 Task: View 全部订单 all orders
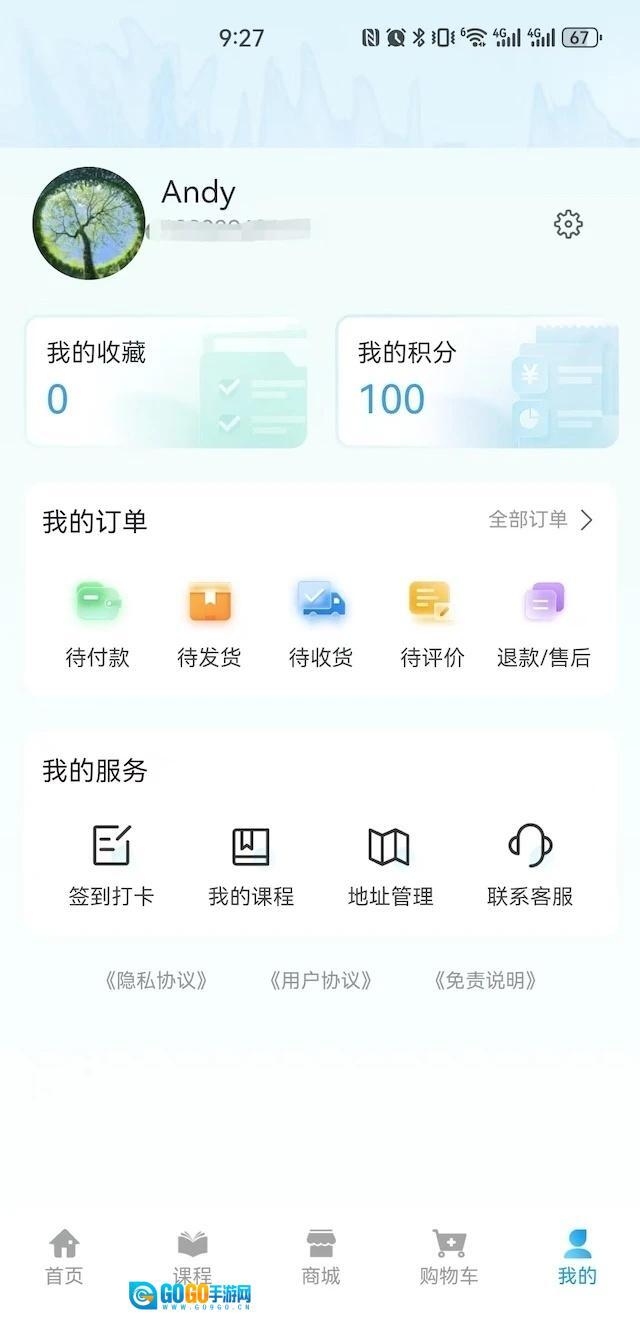pos(540,520)
